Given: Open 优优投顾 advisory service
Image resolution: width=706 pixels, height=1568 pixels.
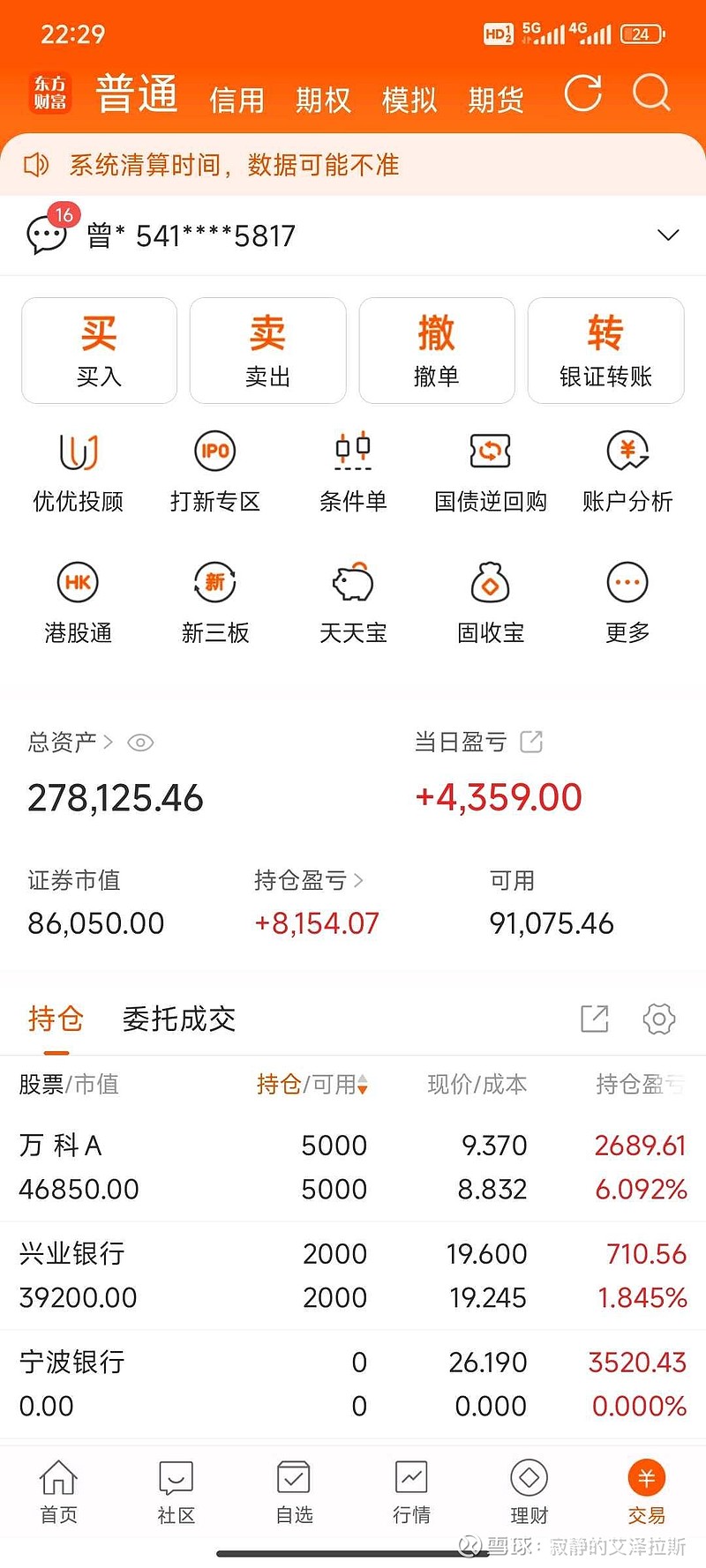Looking at the screenshot, I should 78,472.
